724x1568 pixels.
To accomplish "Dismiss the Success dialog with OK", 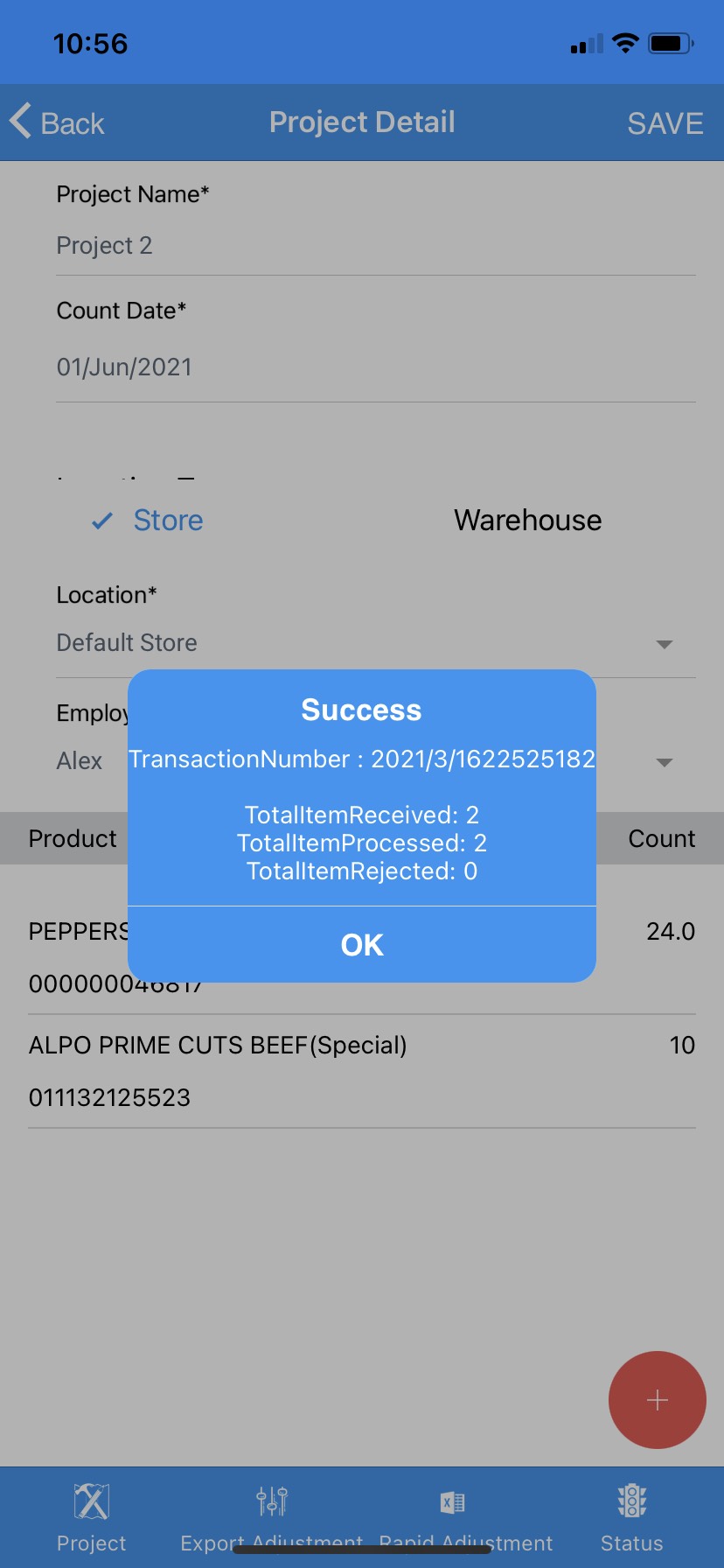I will point(362,945).
